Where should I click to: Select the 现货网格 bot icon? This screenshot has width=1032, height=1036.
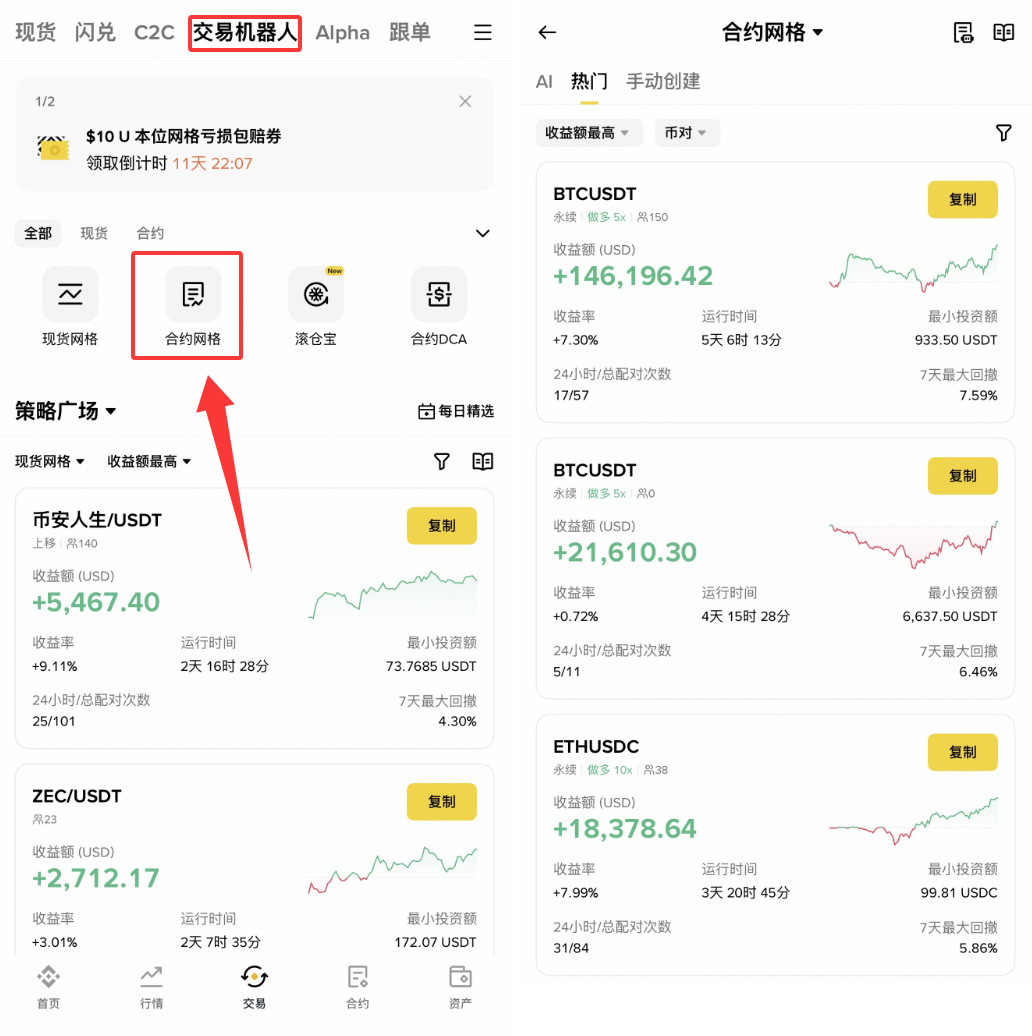point(70,295)
